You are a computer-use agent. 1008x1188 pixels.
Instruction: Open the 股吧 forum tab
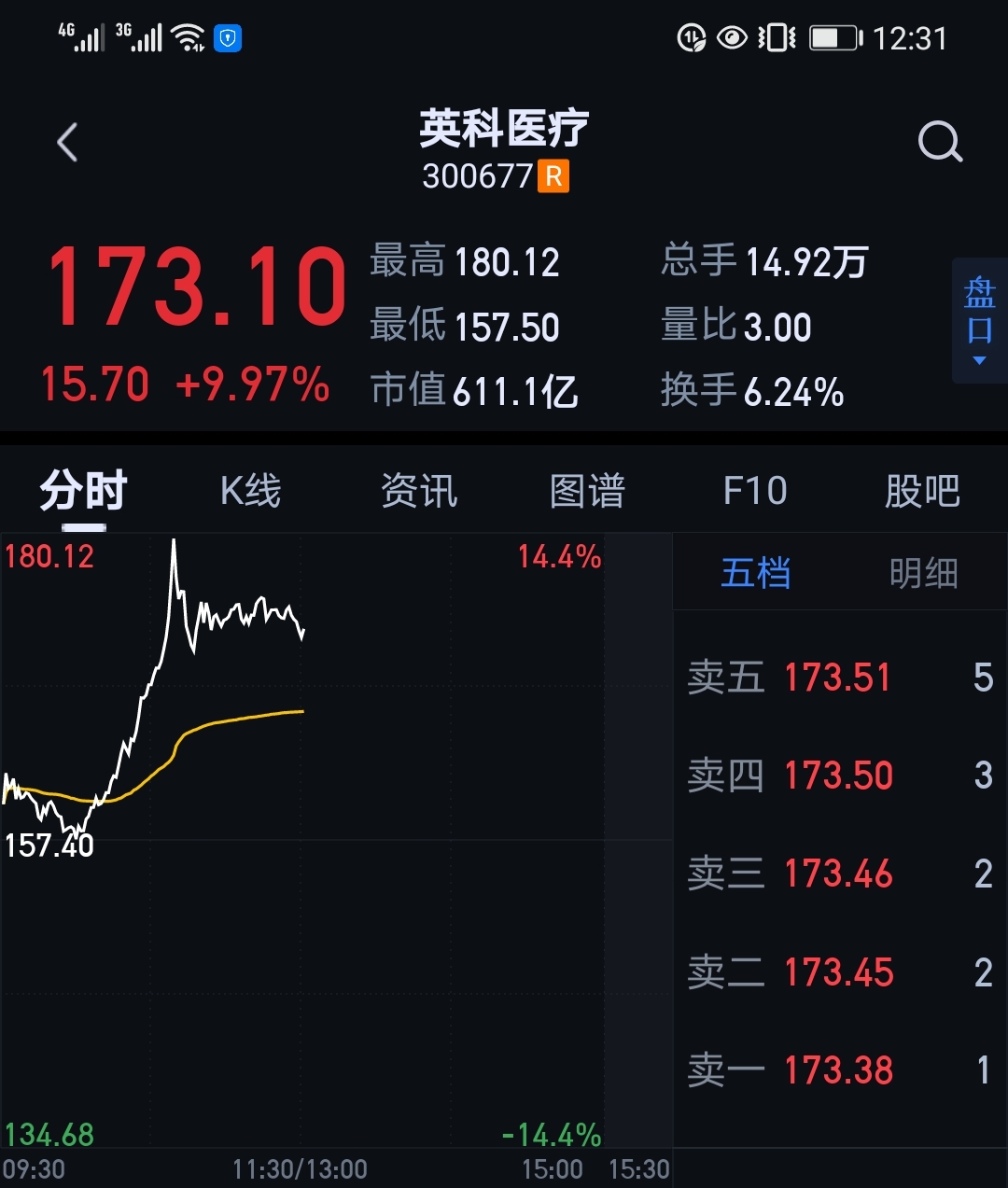tap(922, 490)
